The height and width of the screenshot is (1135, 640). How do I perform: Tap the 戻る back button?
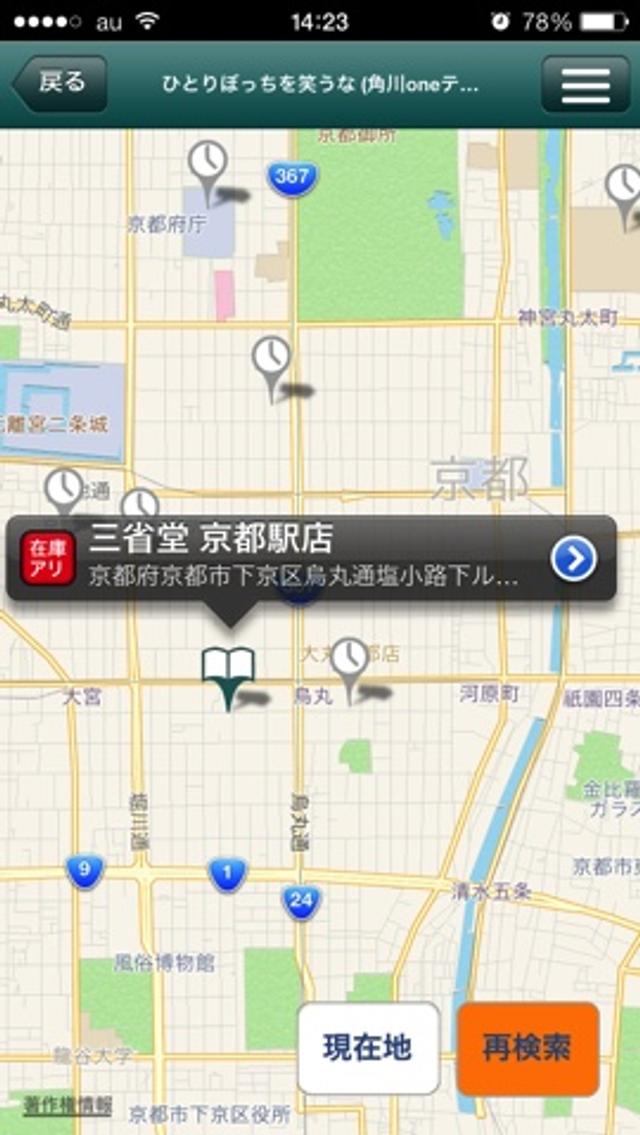[60, 83]
